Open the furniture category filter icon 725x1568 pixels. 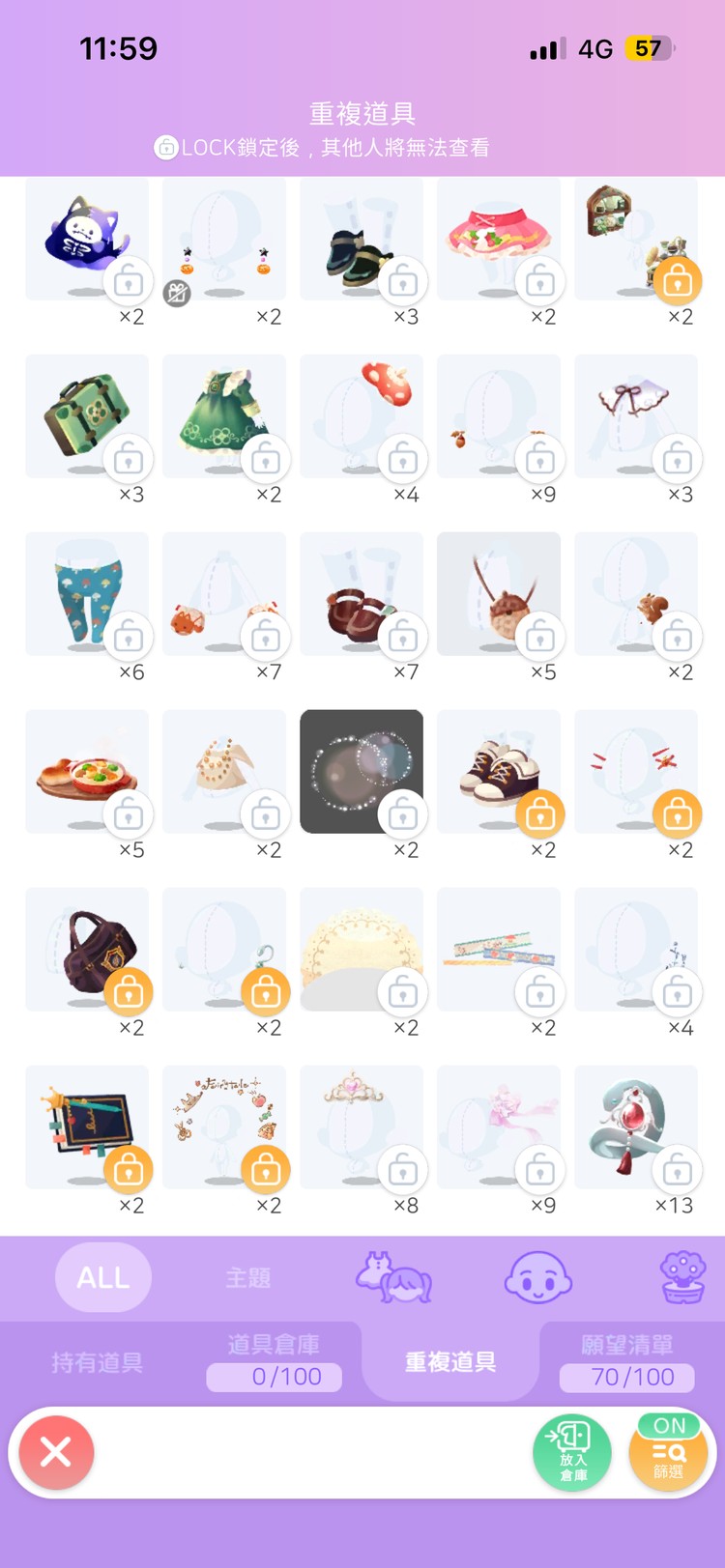(x=682, y=1277)
